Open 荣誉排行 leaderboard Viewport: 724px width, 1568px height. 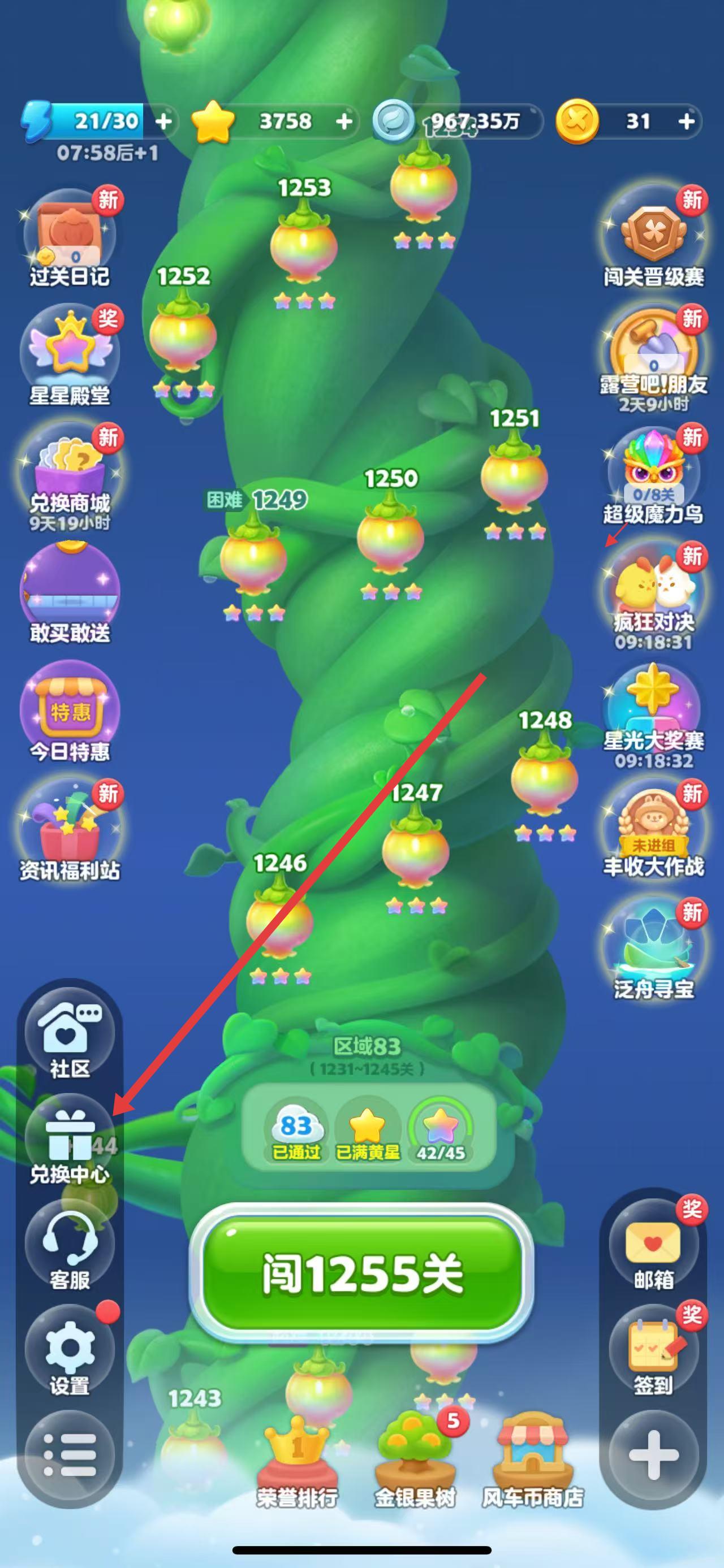[297, 1461]
